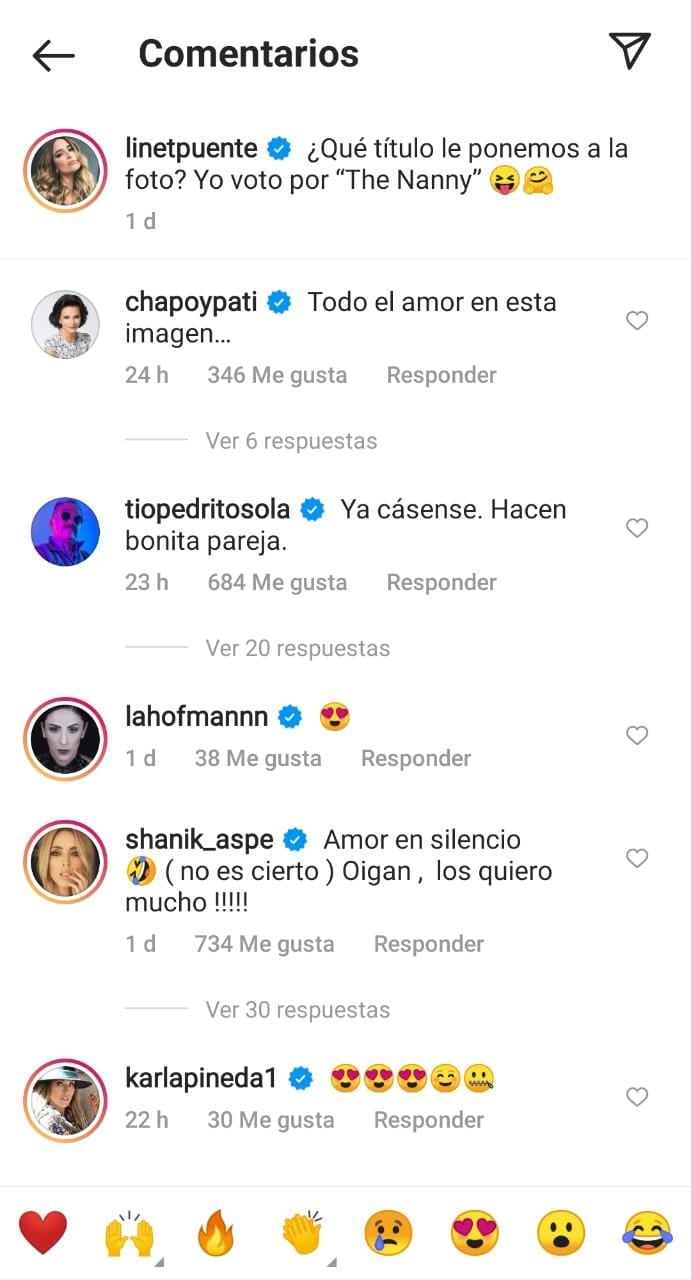Open linetpuente's profile picture
The width and height of the screenshot is (691, 1280).
65,170
